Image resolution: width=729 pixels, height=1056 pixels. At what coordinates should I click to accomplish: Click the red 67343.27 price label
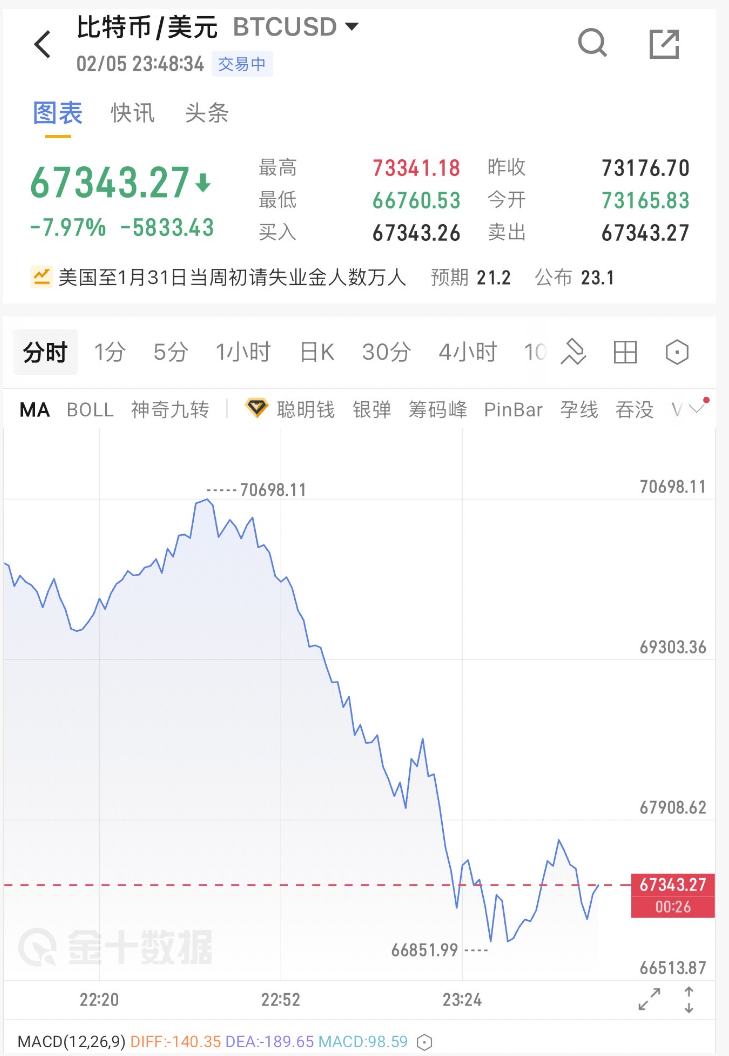pyautogui.click(x=672, y=886)
